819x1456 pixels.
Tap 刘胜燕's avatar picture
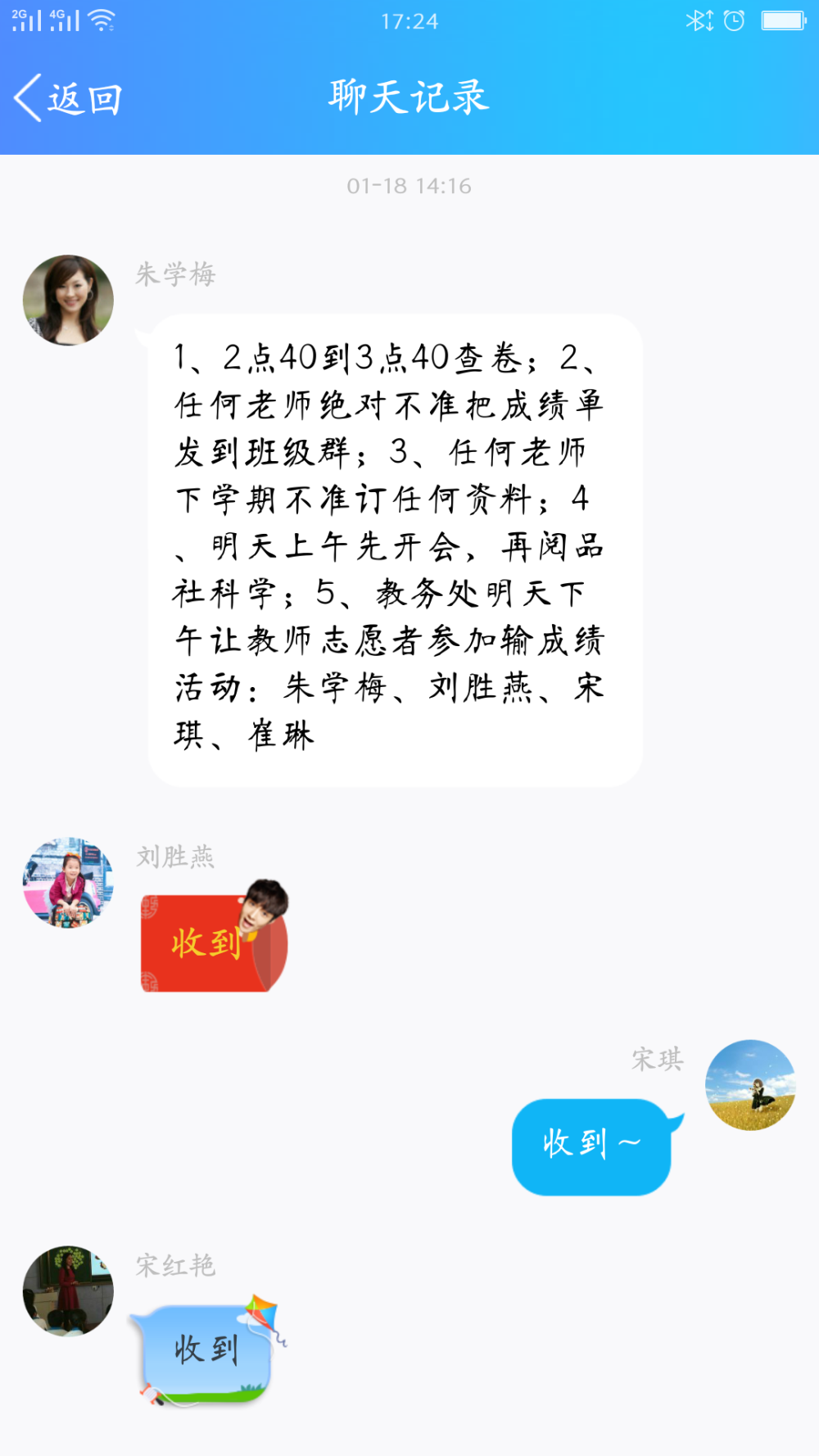pyautogui.click(x=68, y=882)
